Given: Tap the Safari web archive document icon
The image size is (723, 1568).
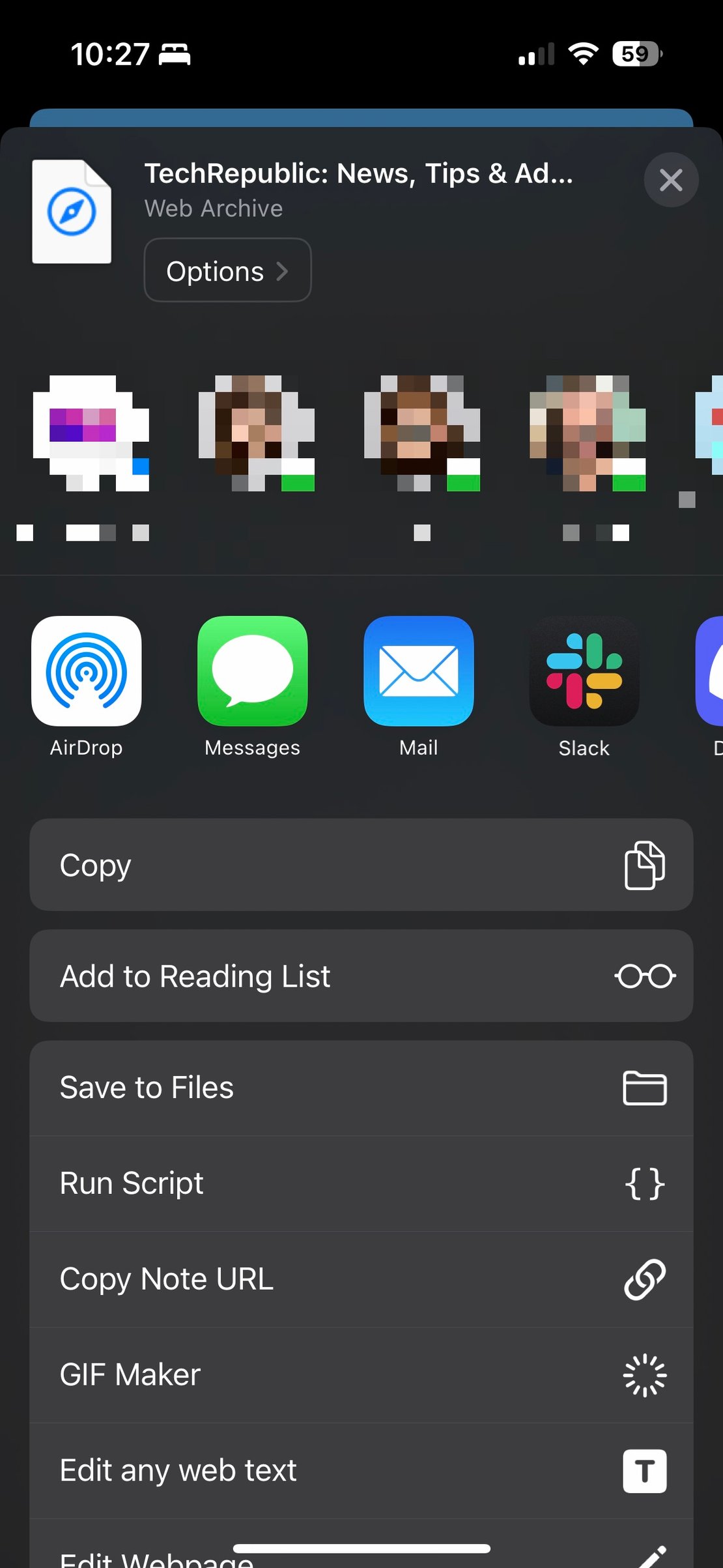Looking at the screenshot, I should click(x=72, y=212).
